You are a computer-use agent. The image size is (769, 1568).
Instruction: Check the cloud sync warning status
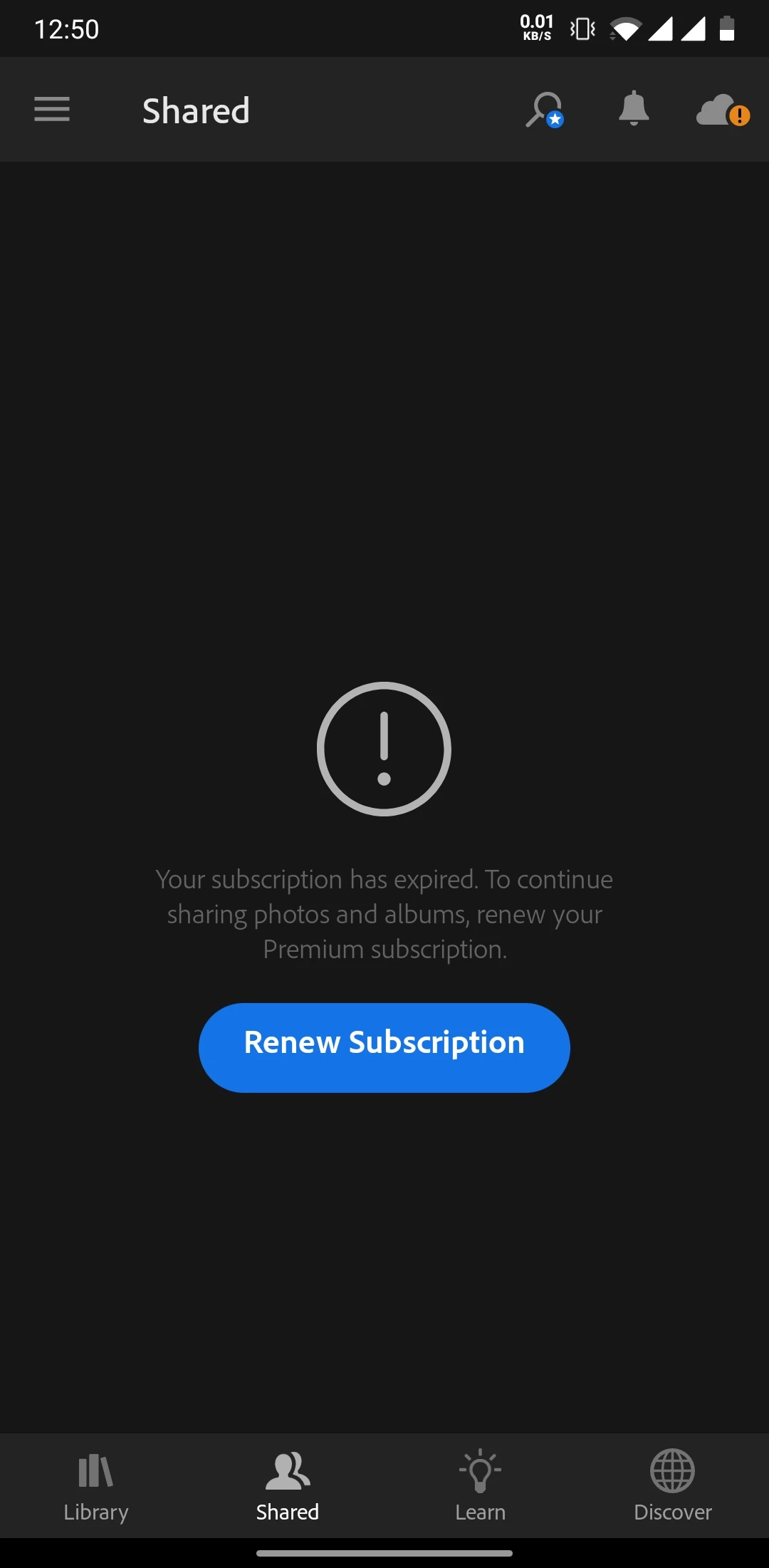(x=722, y=110)
